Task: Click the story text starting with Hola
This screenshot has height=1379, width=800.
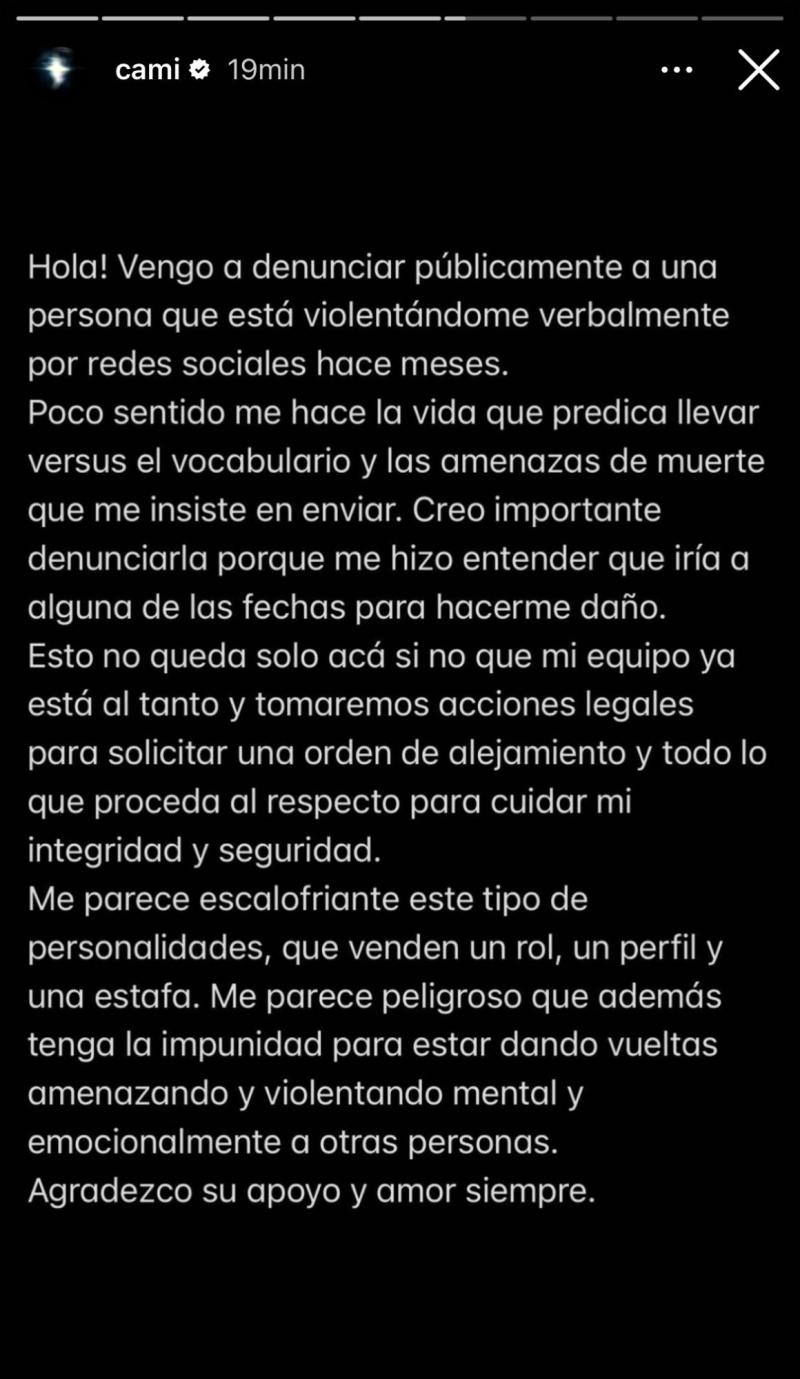Action: [x=370, y=265]
